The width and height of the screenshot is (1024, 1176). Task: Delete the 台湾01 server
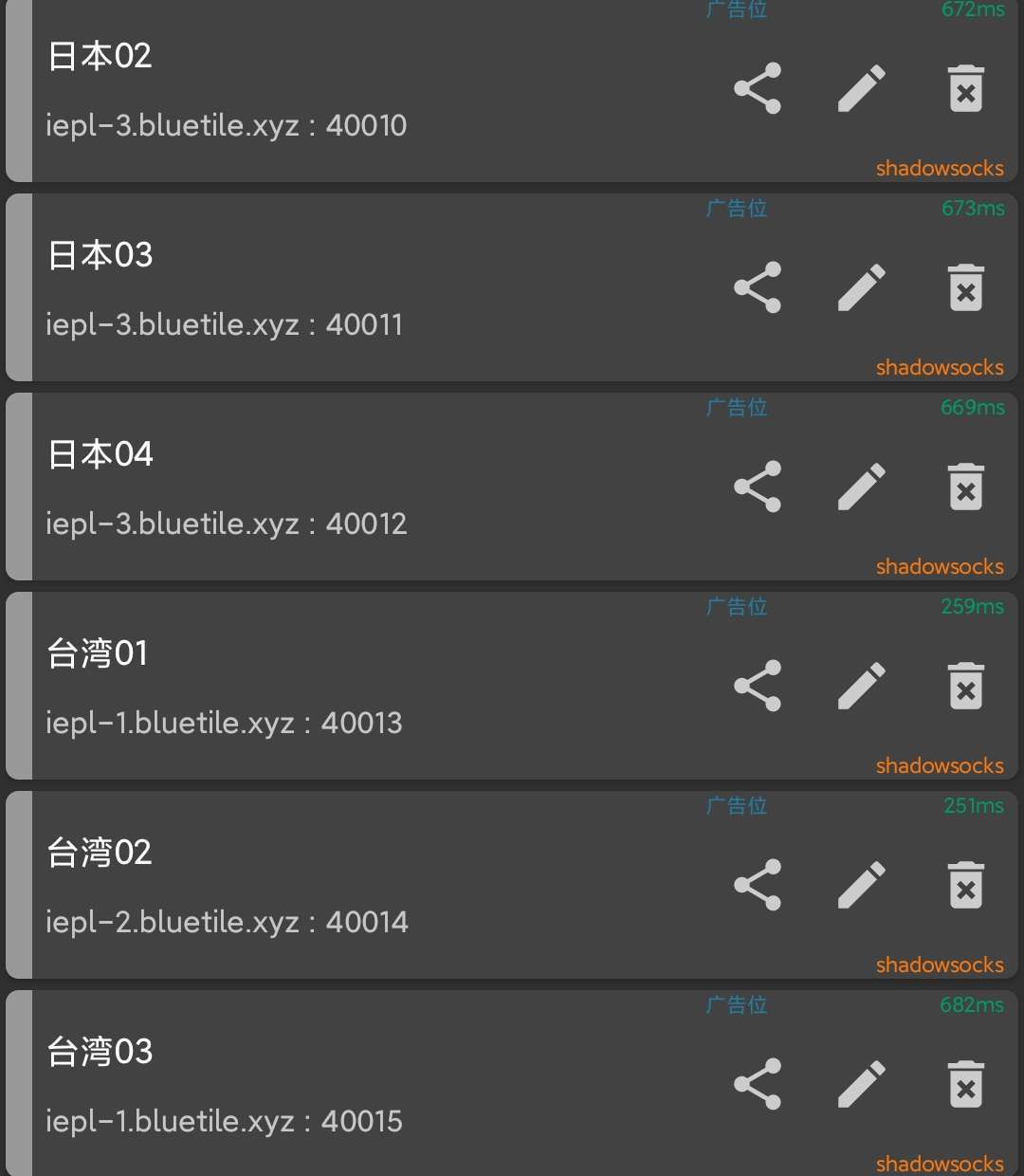(966, 687)
